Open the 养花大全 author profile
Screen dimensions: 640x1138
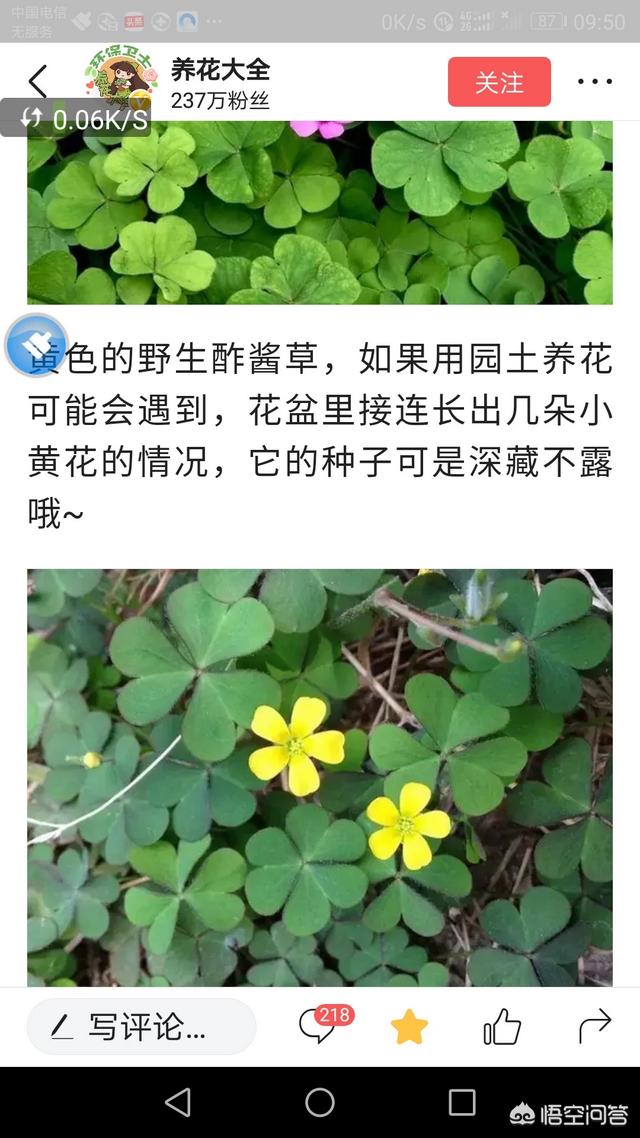[x=220, y=71]
